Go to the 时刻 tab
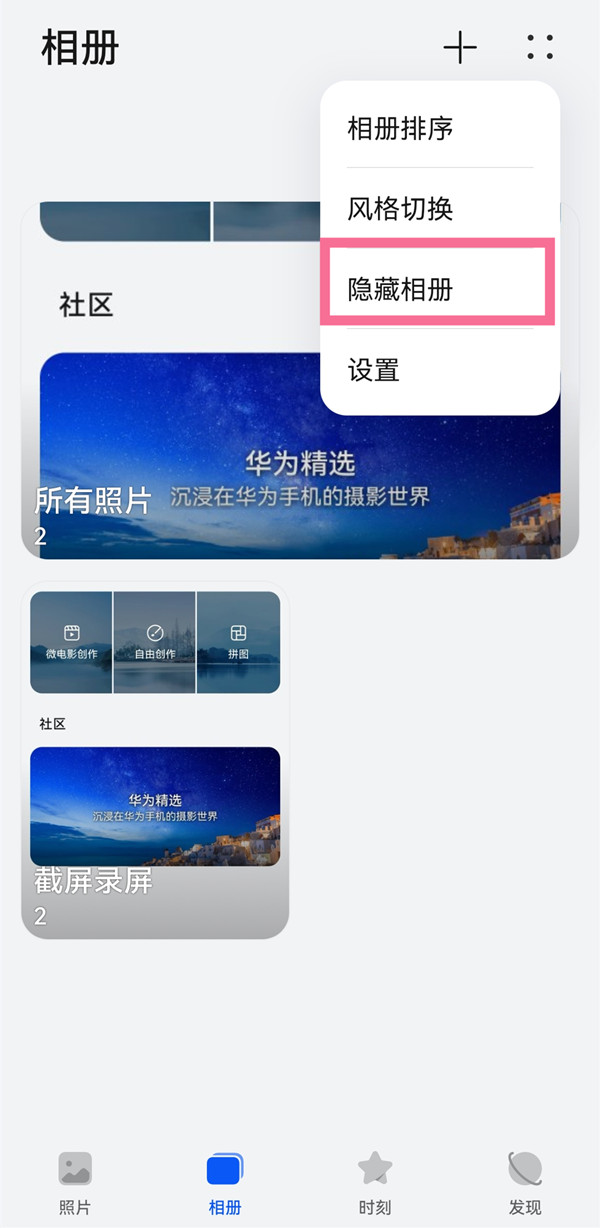The height and width of the screenshot is (1228, 600). (375, 1182)
